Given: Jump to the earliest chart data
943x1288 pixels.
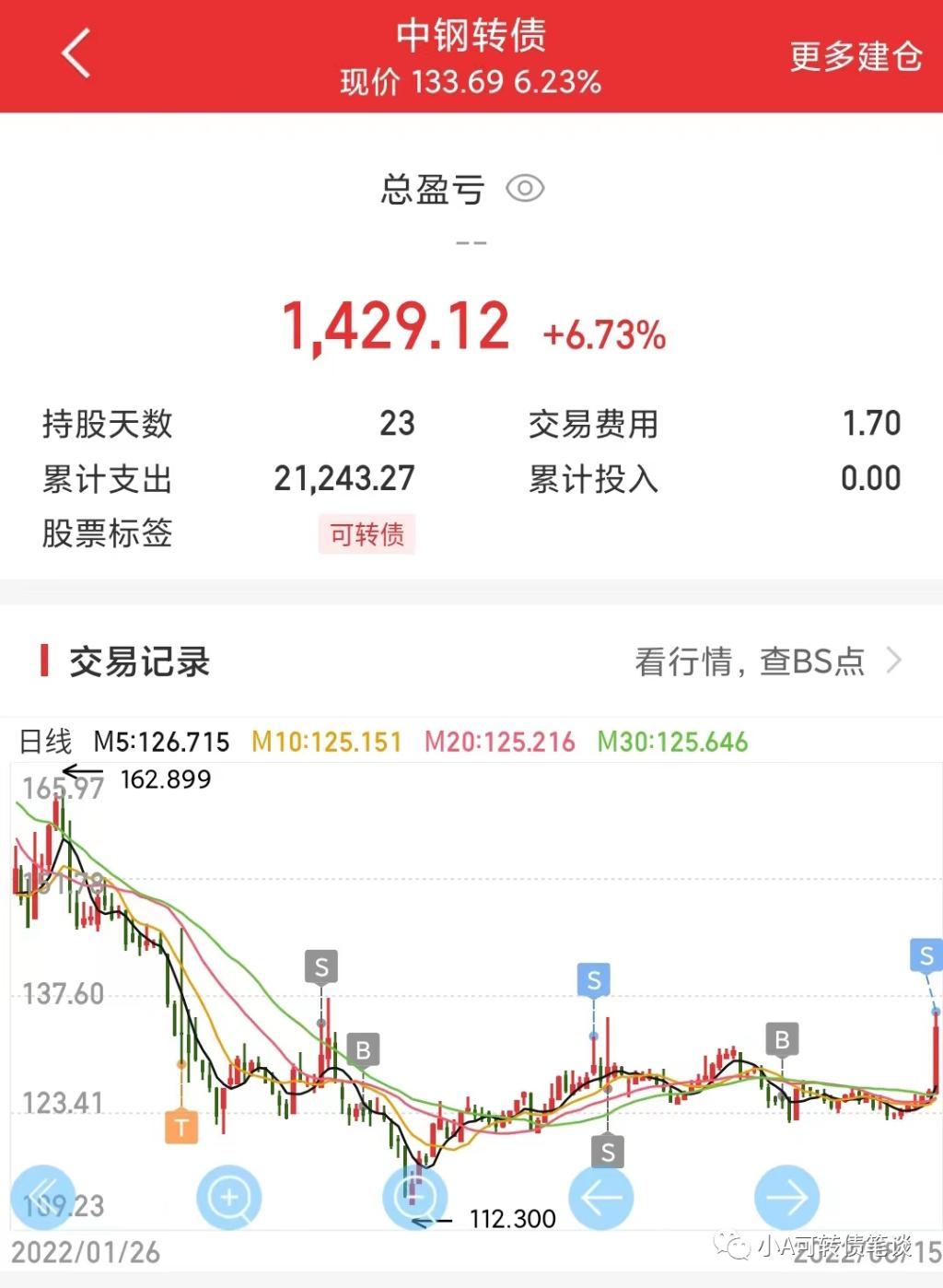Looking at the screenshot, I should (x=43, y=1198).
